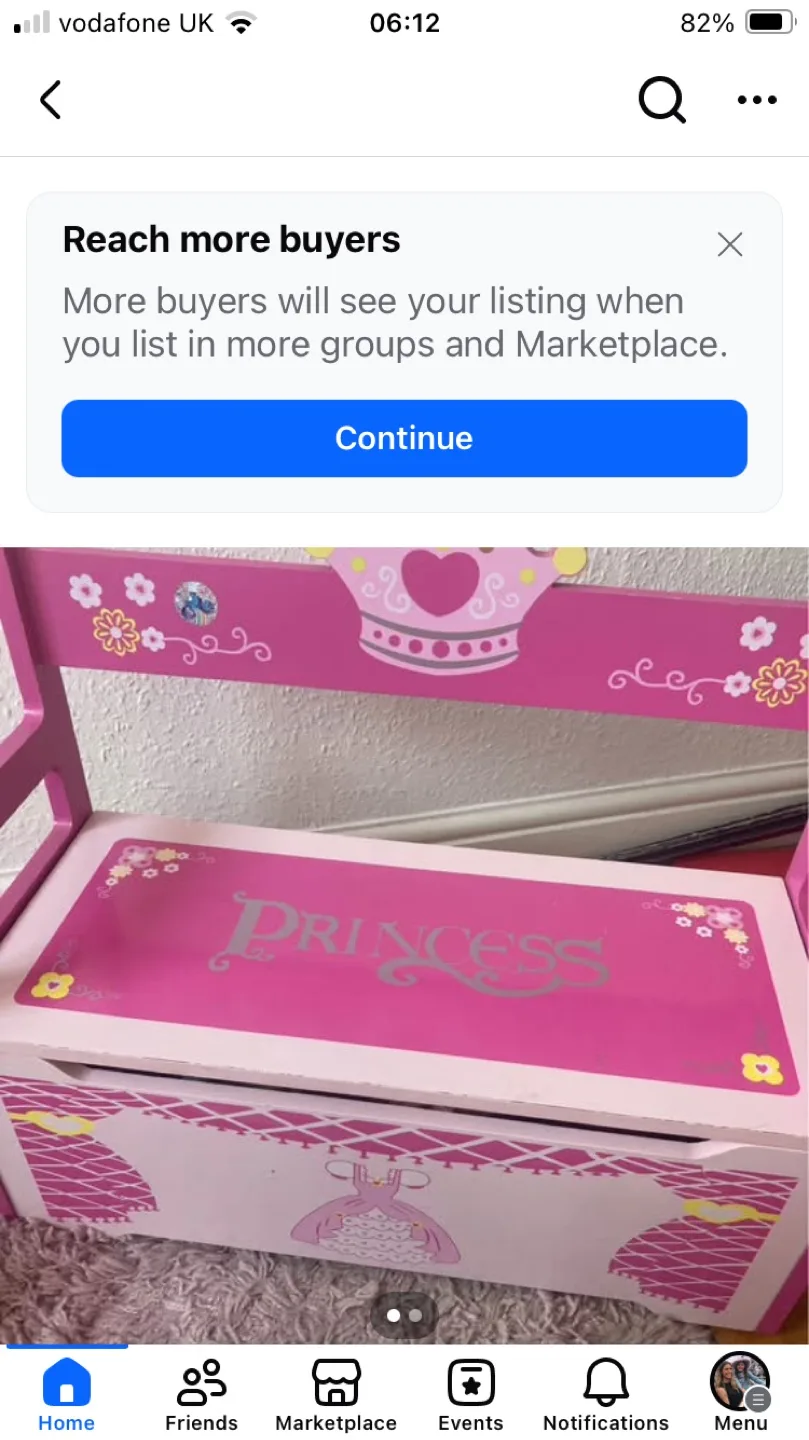Go to the Events tab
The width and height of the screenshot is (809, 1440).
[x=471, y=1395]
